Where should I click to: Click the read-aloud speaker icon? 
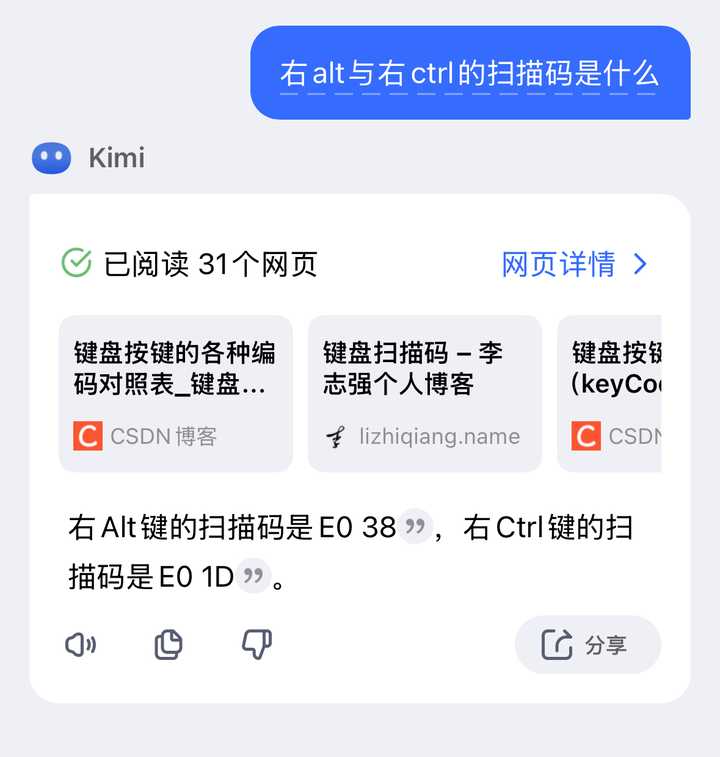(82, 645)
